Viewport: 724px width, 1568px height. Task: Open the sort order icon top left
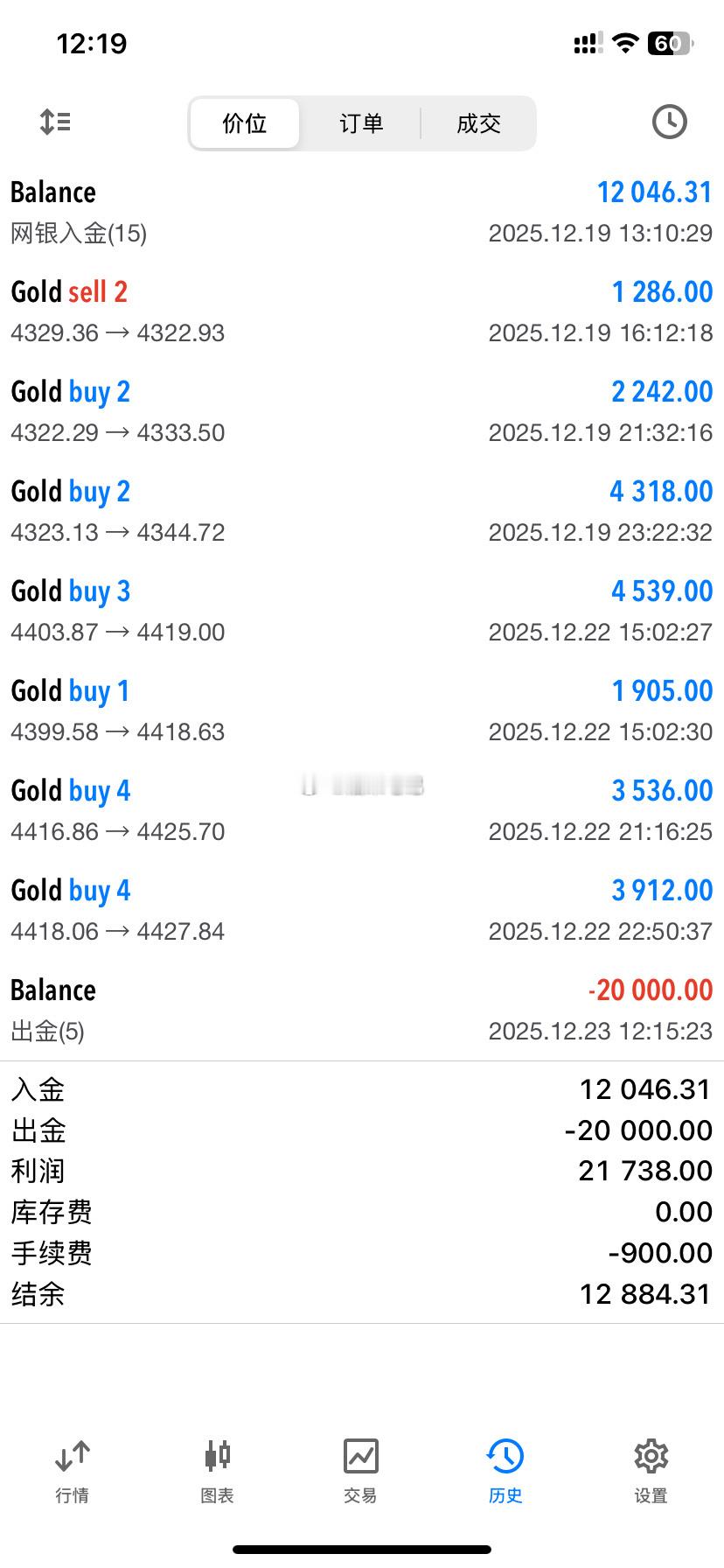click(55, 122)
